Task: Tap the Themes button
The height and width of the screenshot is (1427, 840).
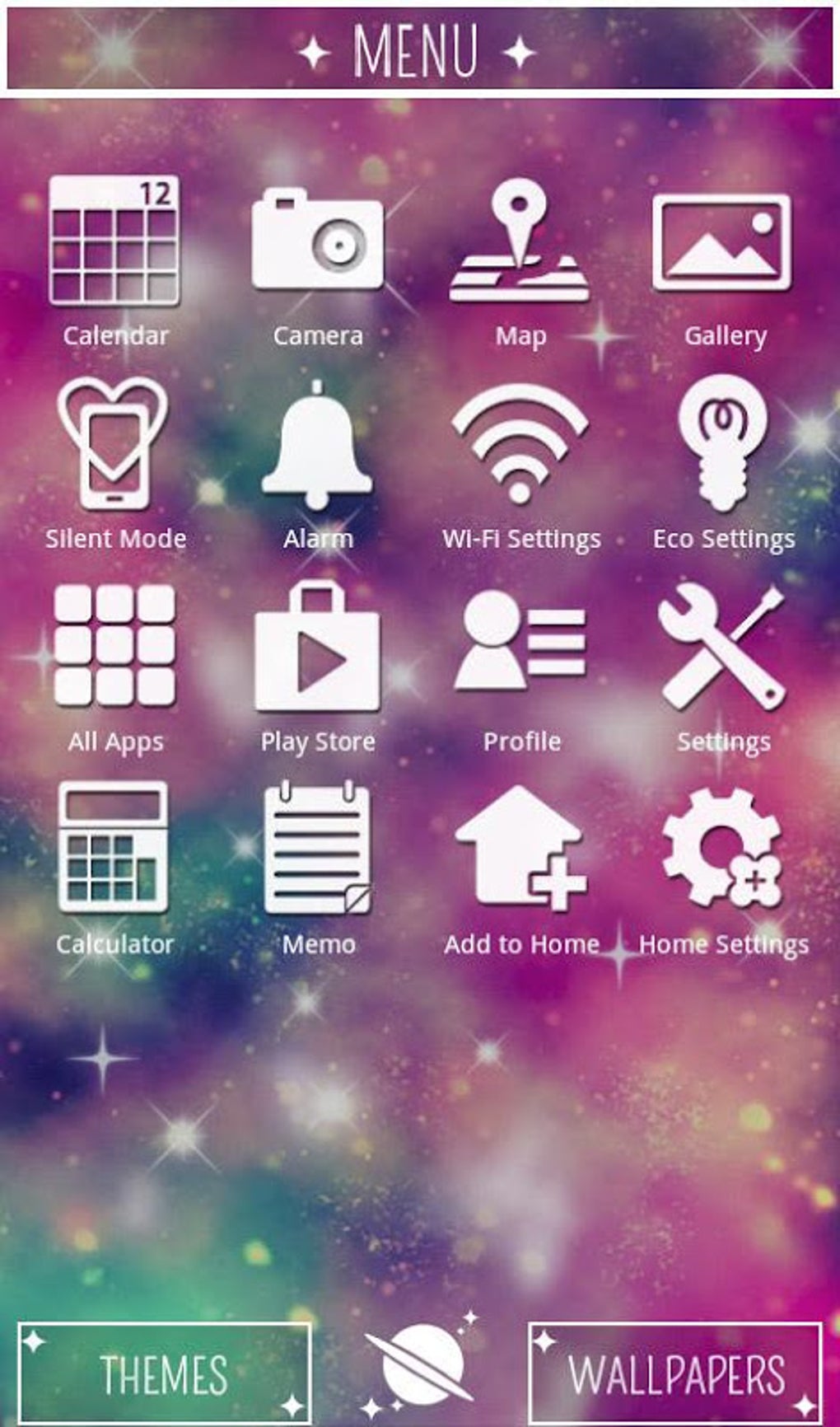Action: tap(165, 1374)
